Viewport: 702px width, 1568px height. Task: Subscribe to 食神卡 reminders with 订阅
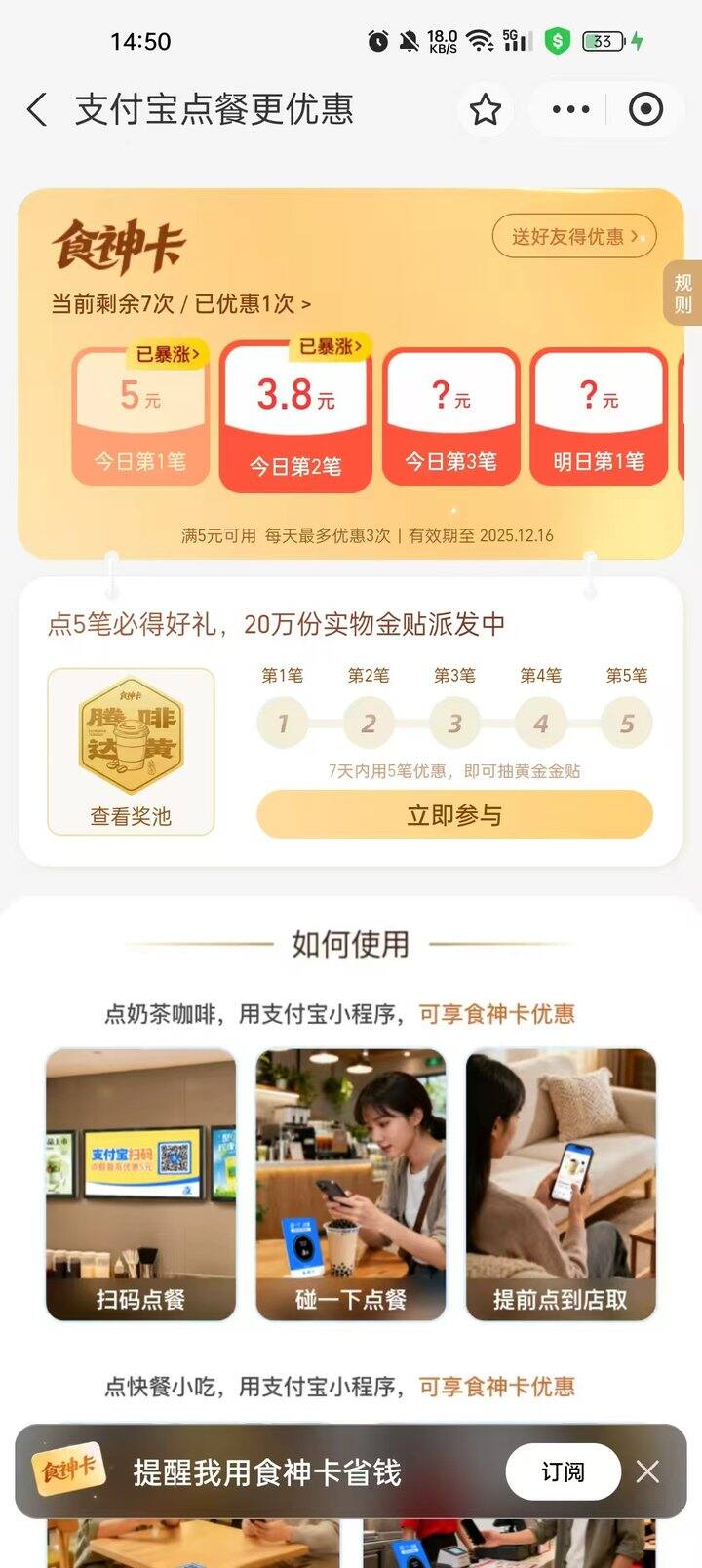pyautogui.click(x=563, y=1471)
